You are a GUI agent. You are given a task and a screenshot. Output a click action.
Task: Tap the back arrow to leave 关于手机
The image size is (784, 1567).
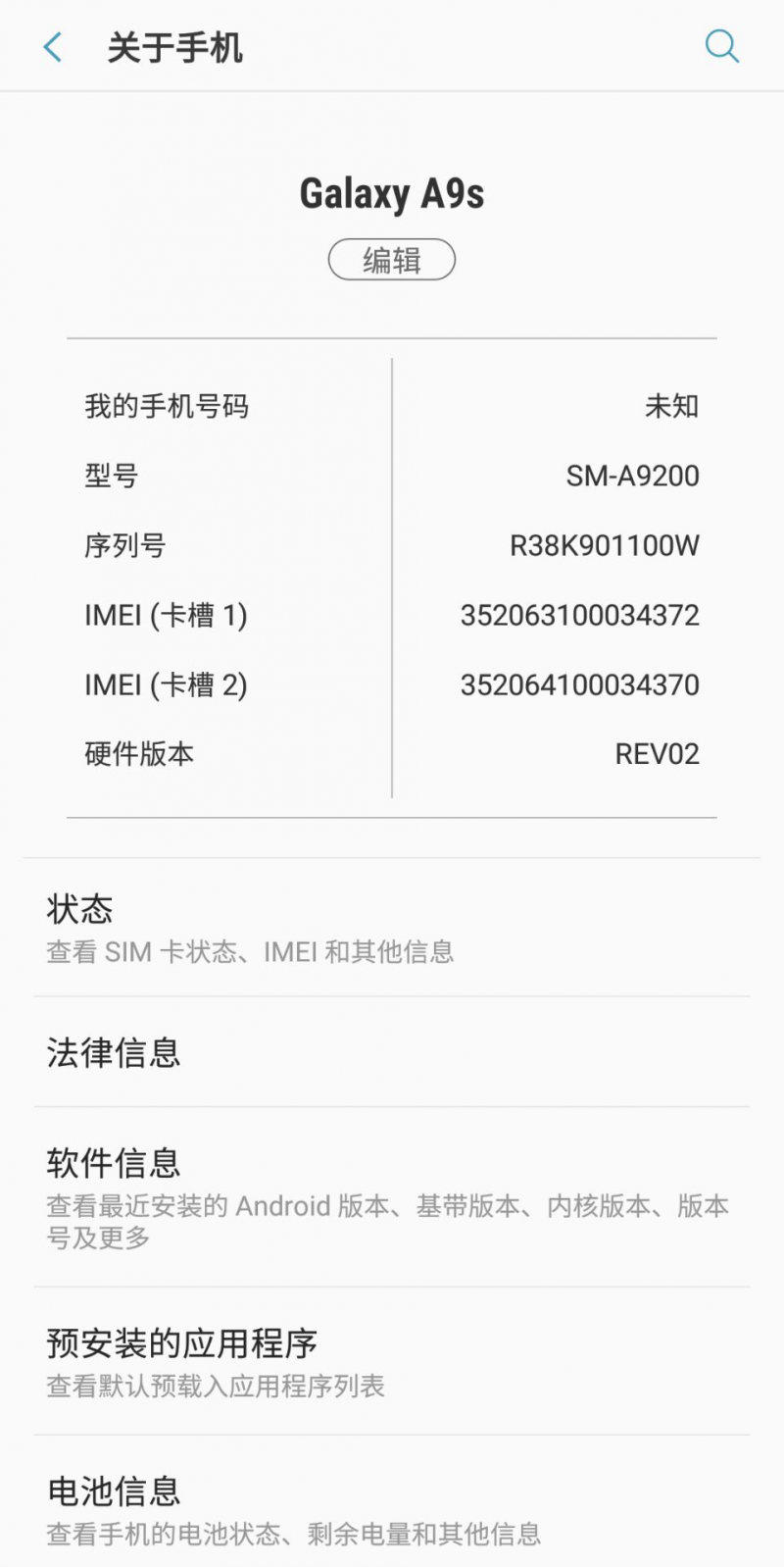coord(51,46)
